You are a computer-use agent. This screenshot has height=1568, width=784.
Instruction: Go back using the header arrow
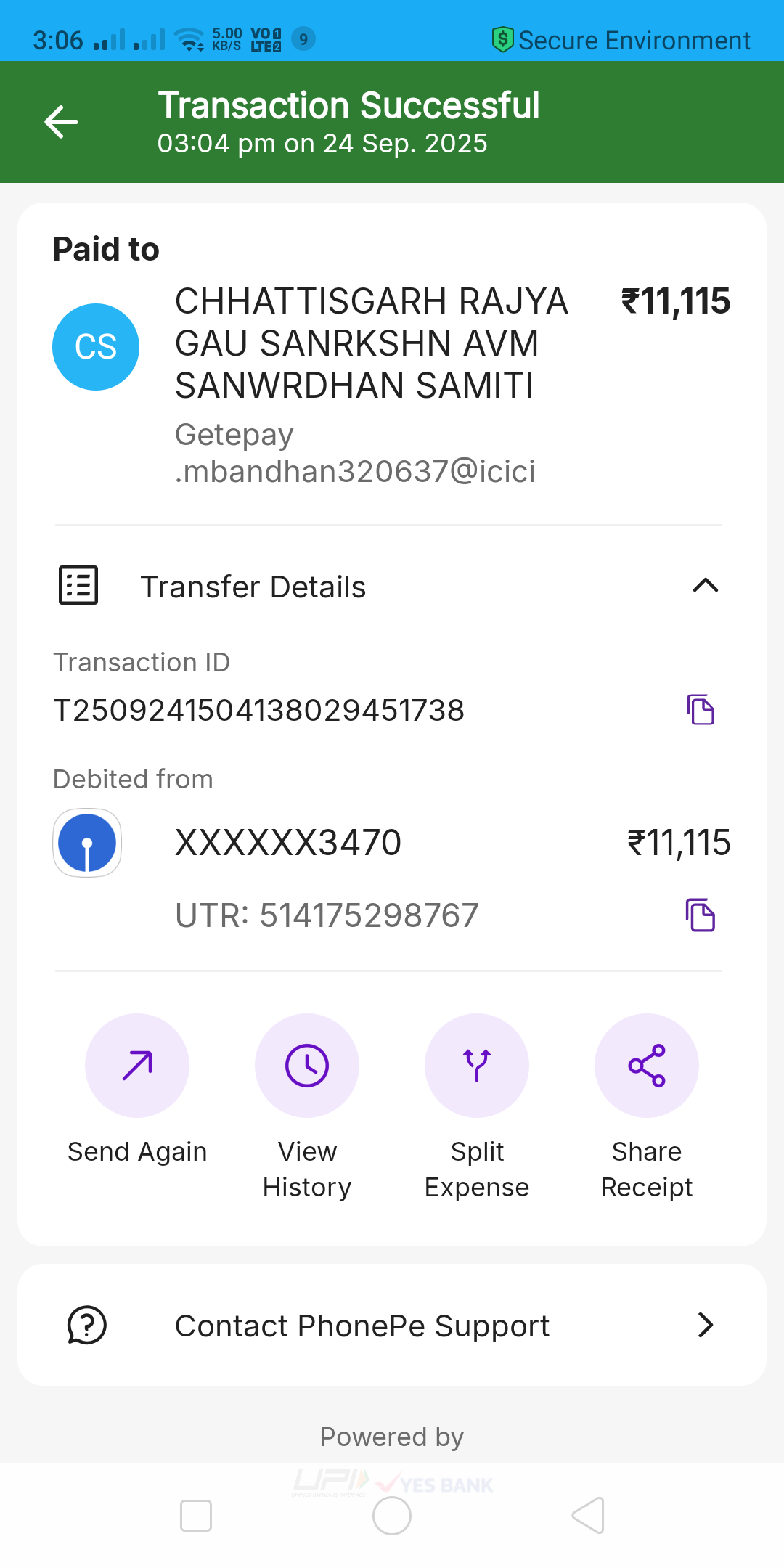62,121
